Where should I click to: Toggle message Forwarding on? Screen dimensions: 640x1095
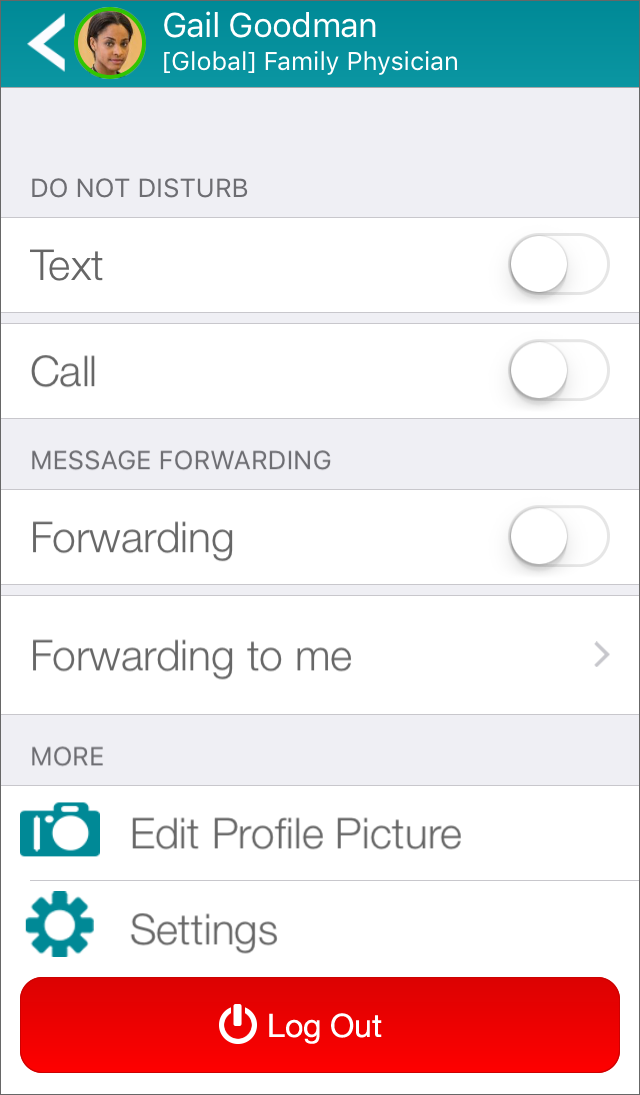coord(559,537)
